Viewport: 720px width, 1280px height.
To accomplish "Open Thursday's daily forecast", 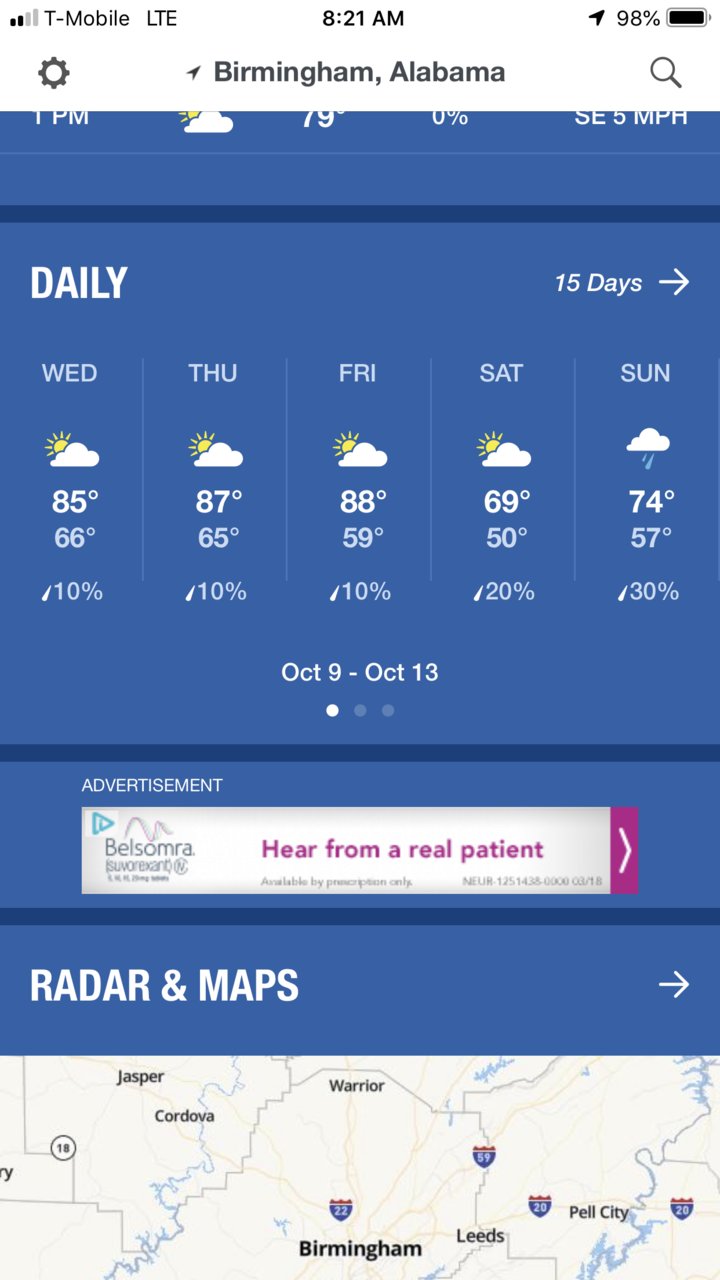I will pyautogui.click(x=215, y=480).
